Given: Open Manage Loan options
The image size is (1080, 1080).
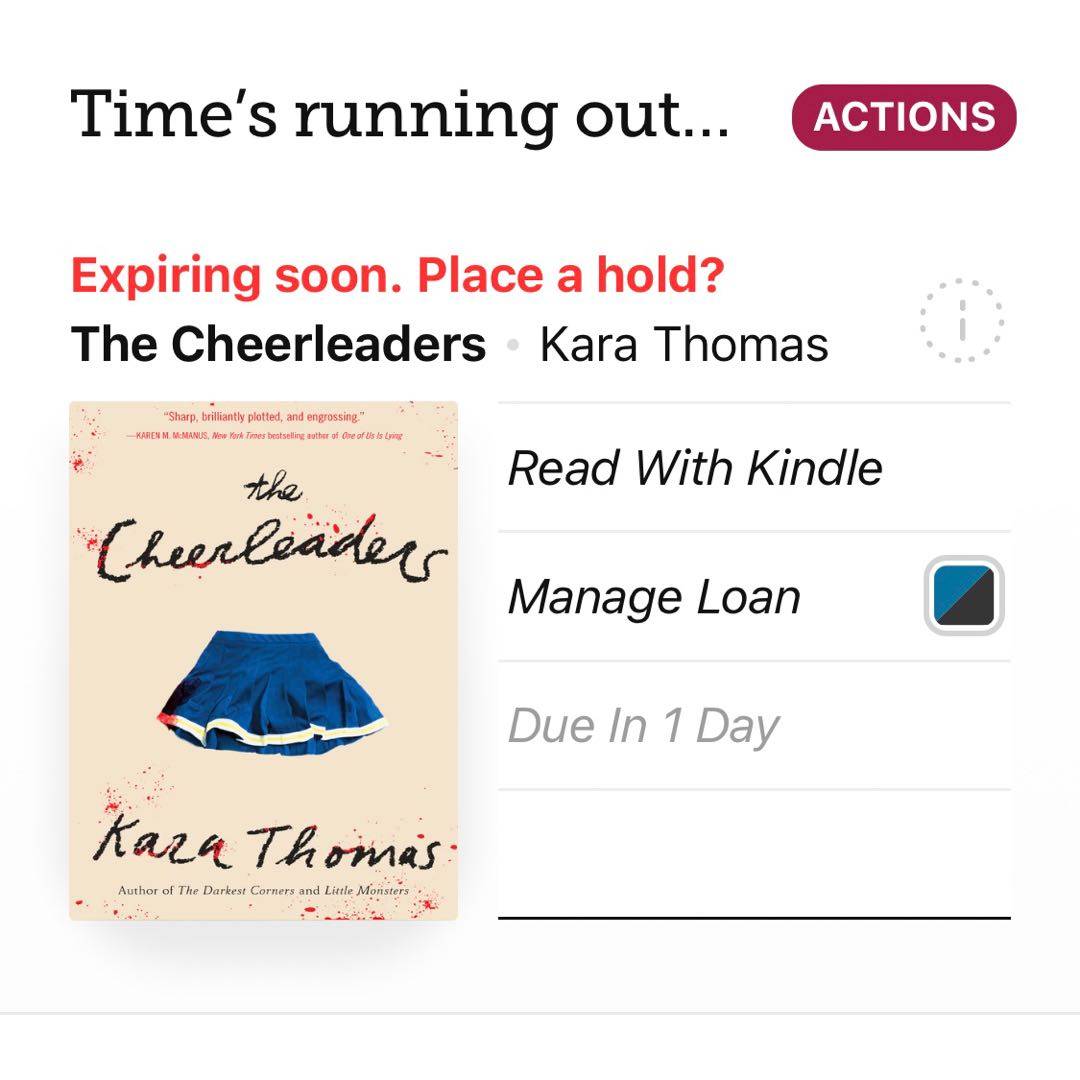Looking at the screenshot, I should tap(654, 597).
